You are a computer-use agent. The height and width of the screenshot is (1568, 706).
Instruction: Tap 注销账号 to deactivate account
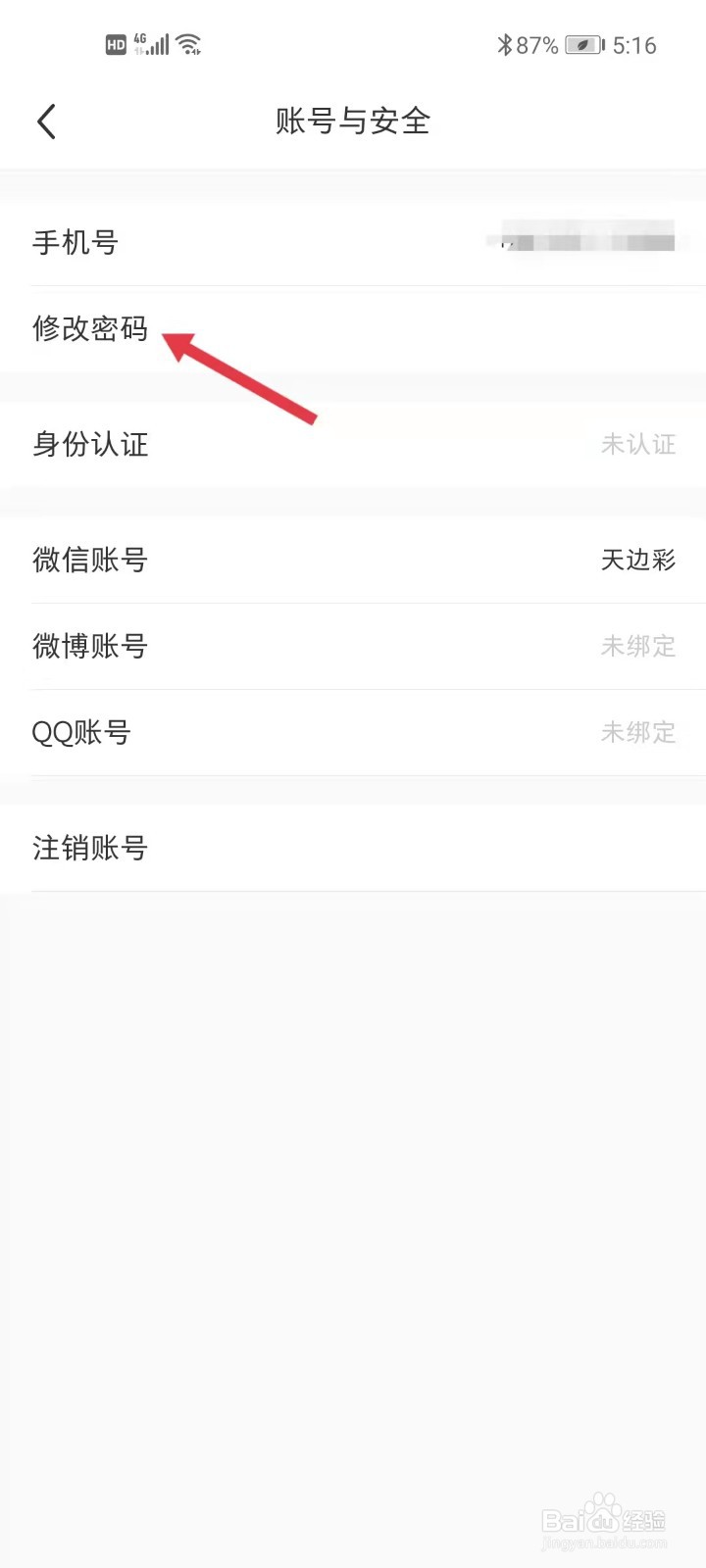pos(89,848)
